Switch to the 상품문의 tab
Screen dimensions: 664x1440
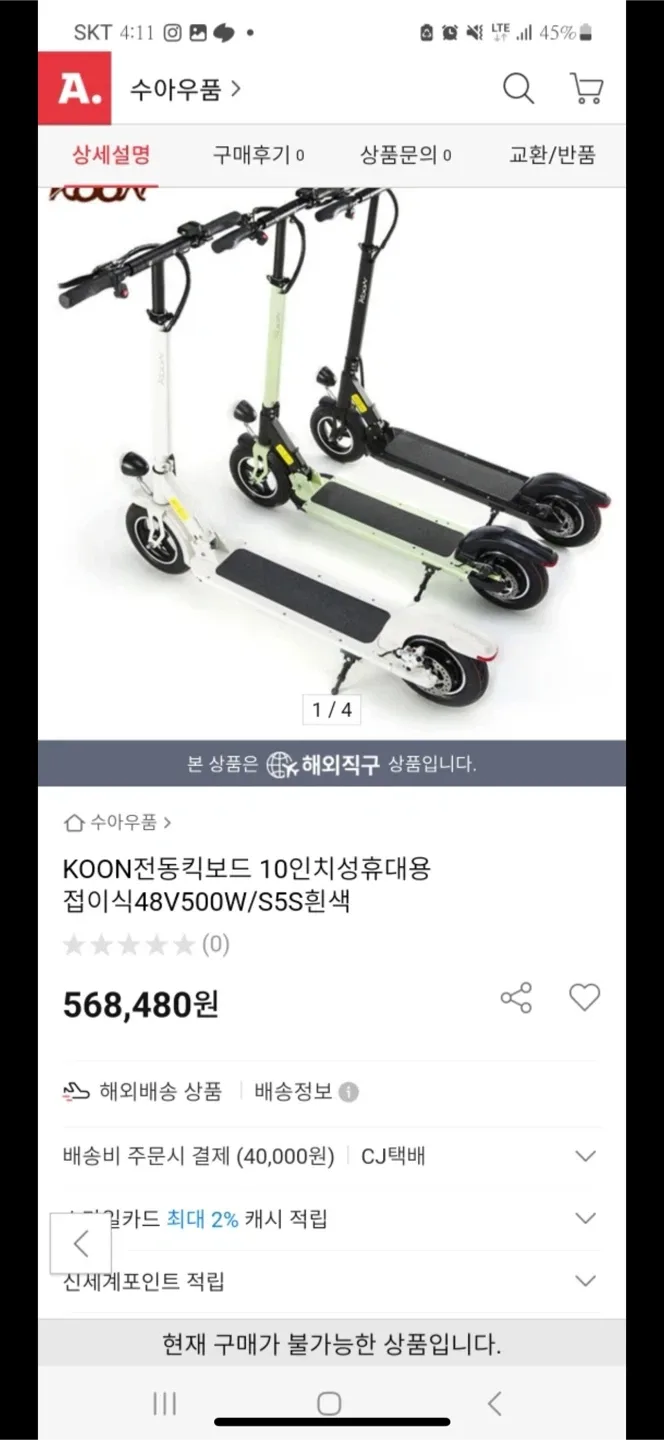click(405, 155)
